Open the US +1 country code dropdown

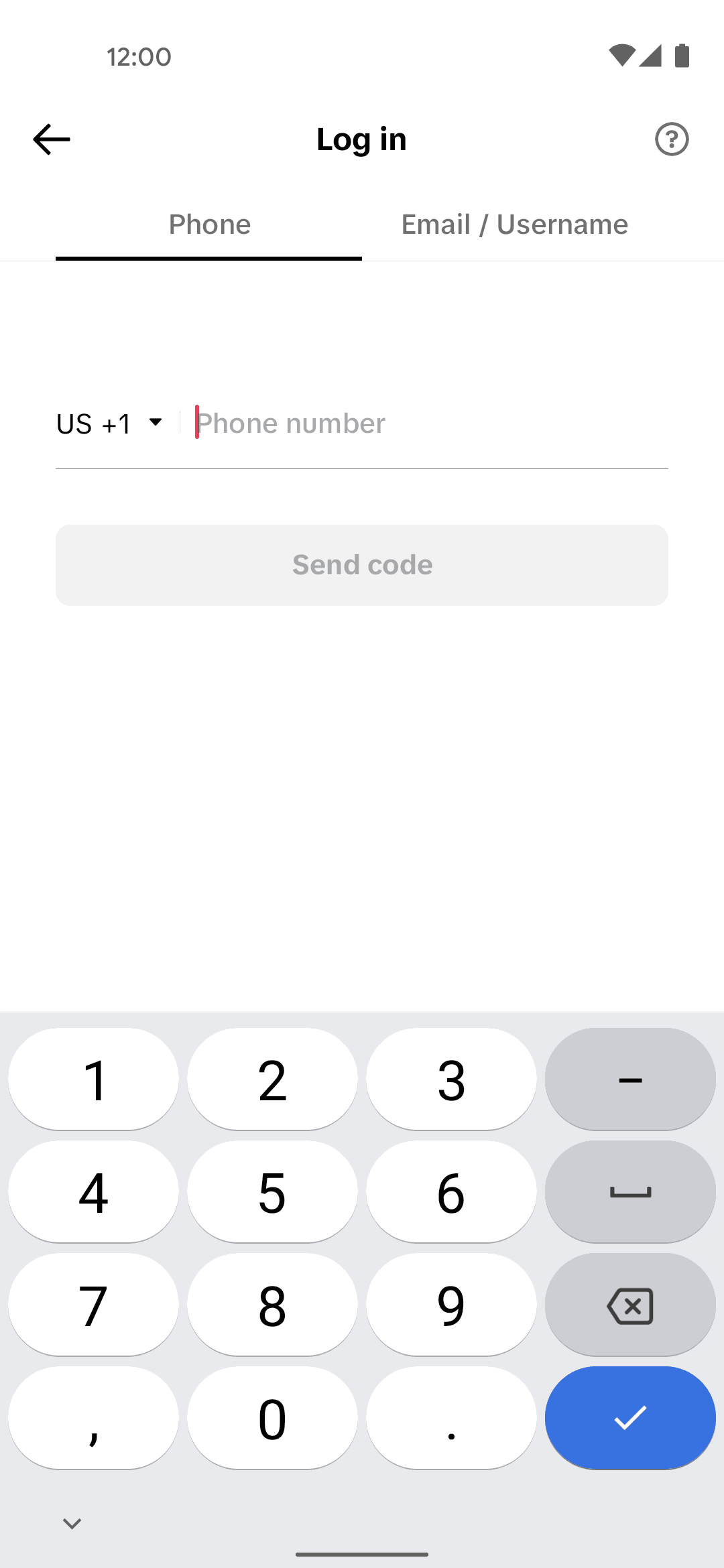tap(109, 423)
